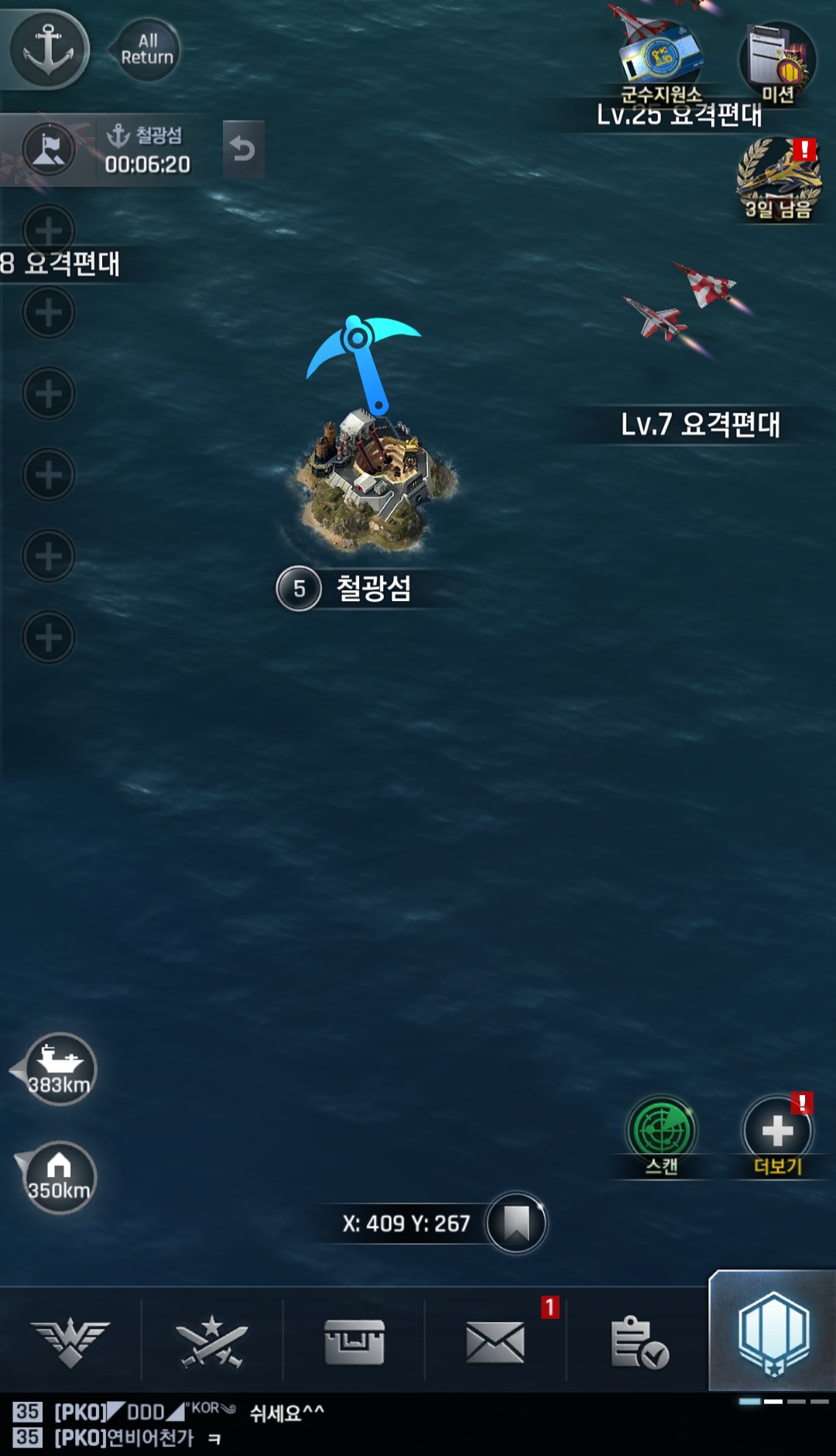This screenshot has height=1456, width=836.
Task: Open the mail inbox
Action: tap(495, 1341)
